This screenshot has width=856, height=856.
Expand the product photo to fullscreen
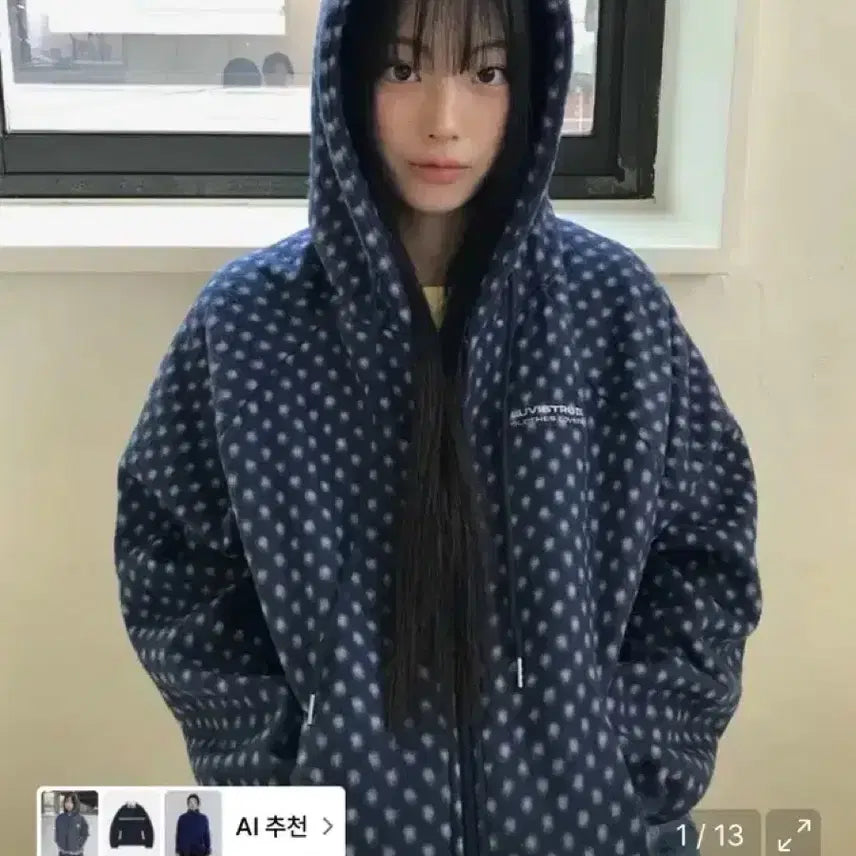point(795,834)
